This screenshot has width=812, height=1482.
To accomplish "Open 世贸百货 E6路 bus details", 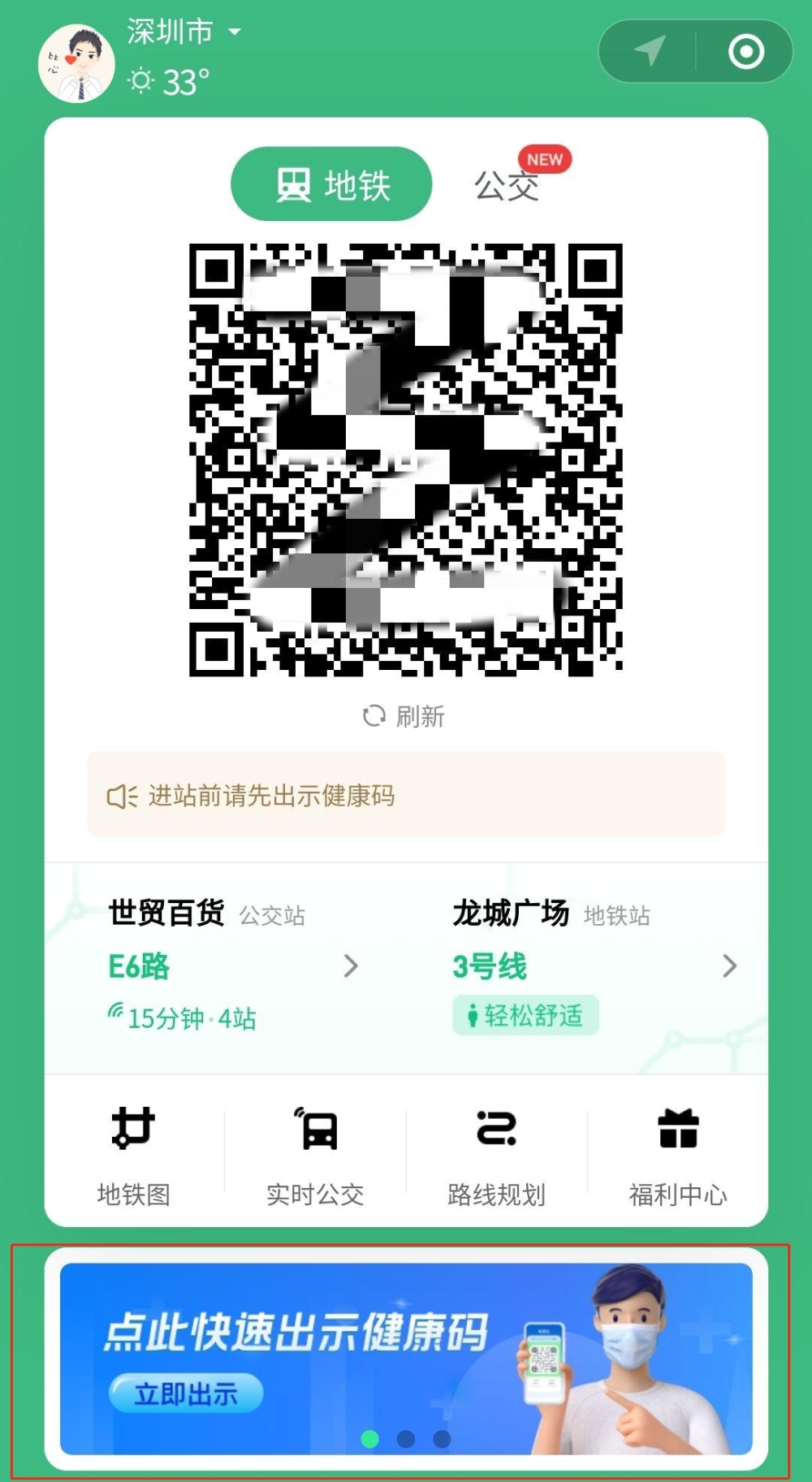I will (233, 966).
